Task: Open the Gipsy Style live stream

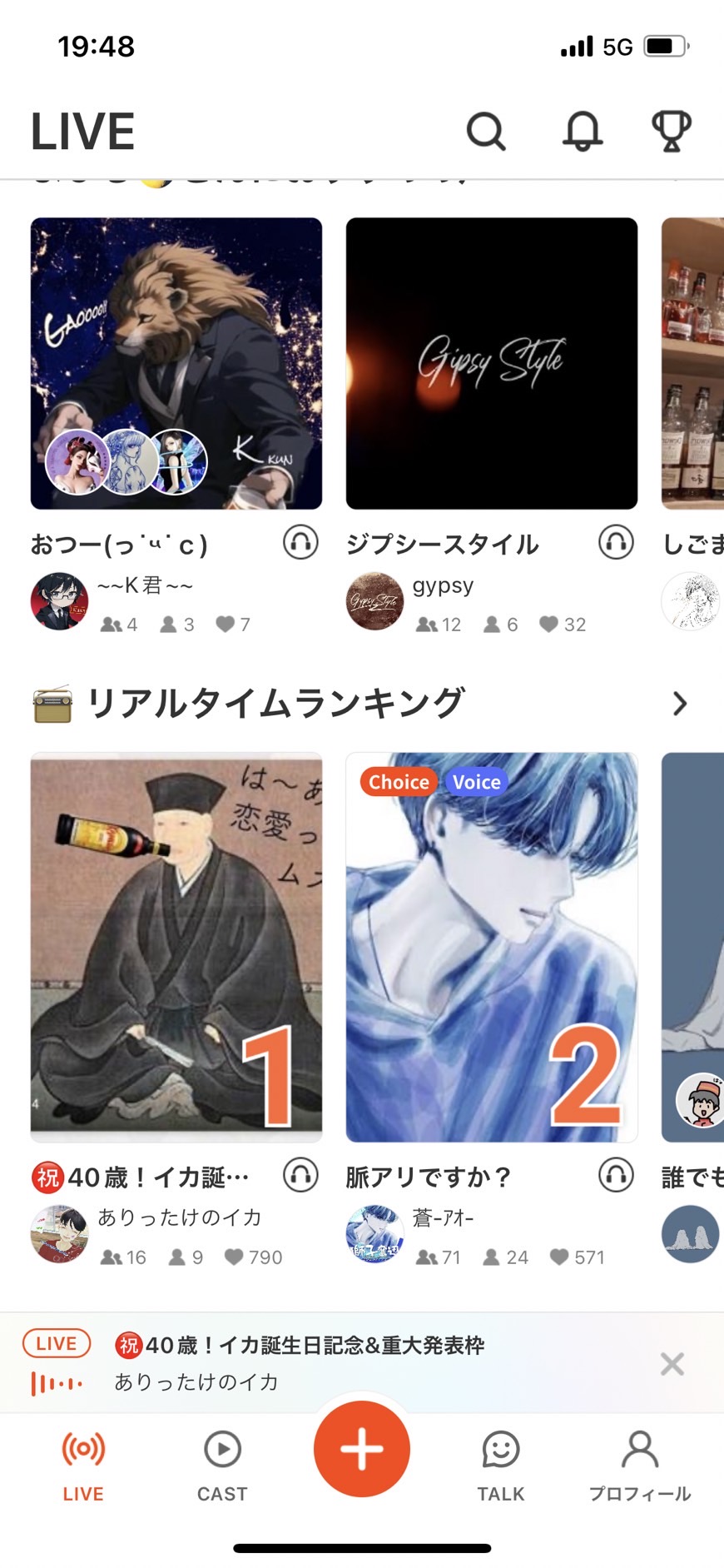Action: (x=492, y=363)
